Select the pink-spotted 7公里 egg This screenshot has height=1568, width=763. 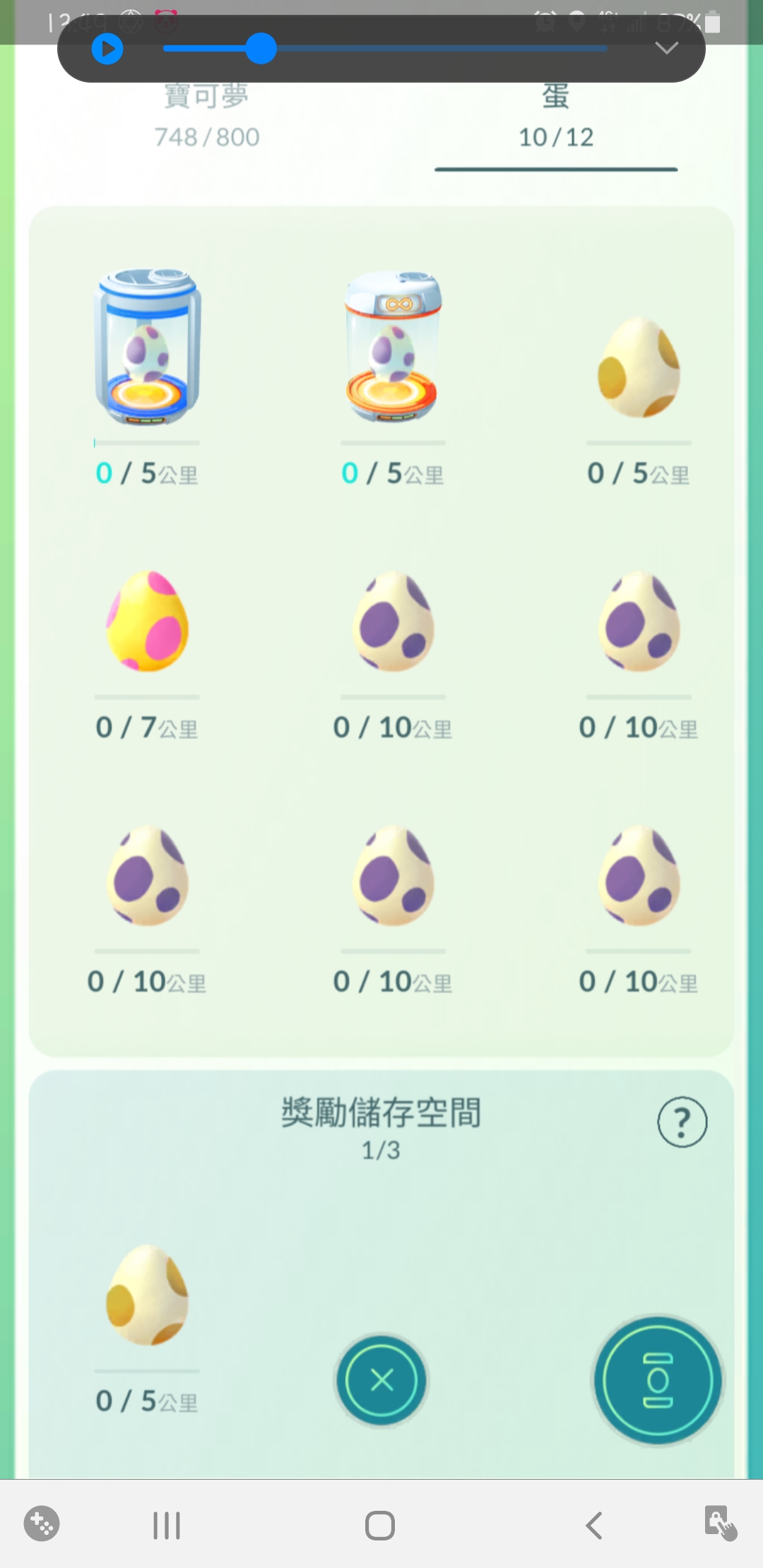148,621
